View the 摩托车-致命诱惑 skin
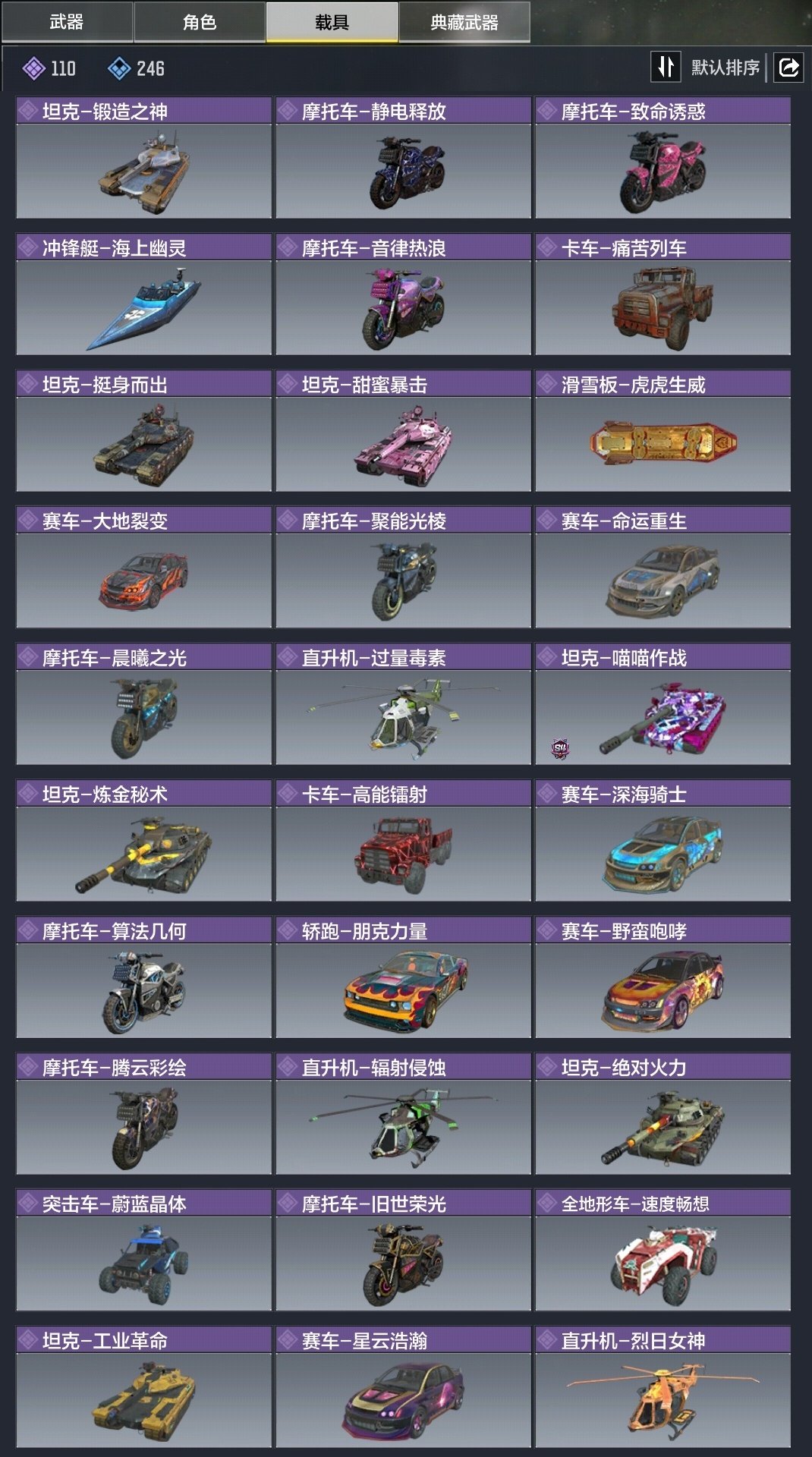The image size is (812, 1457). tap(663, 158)
